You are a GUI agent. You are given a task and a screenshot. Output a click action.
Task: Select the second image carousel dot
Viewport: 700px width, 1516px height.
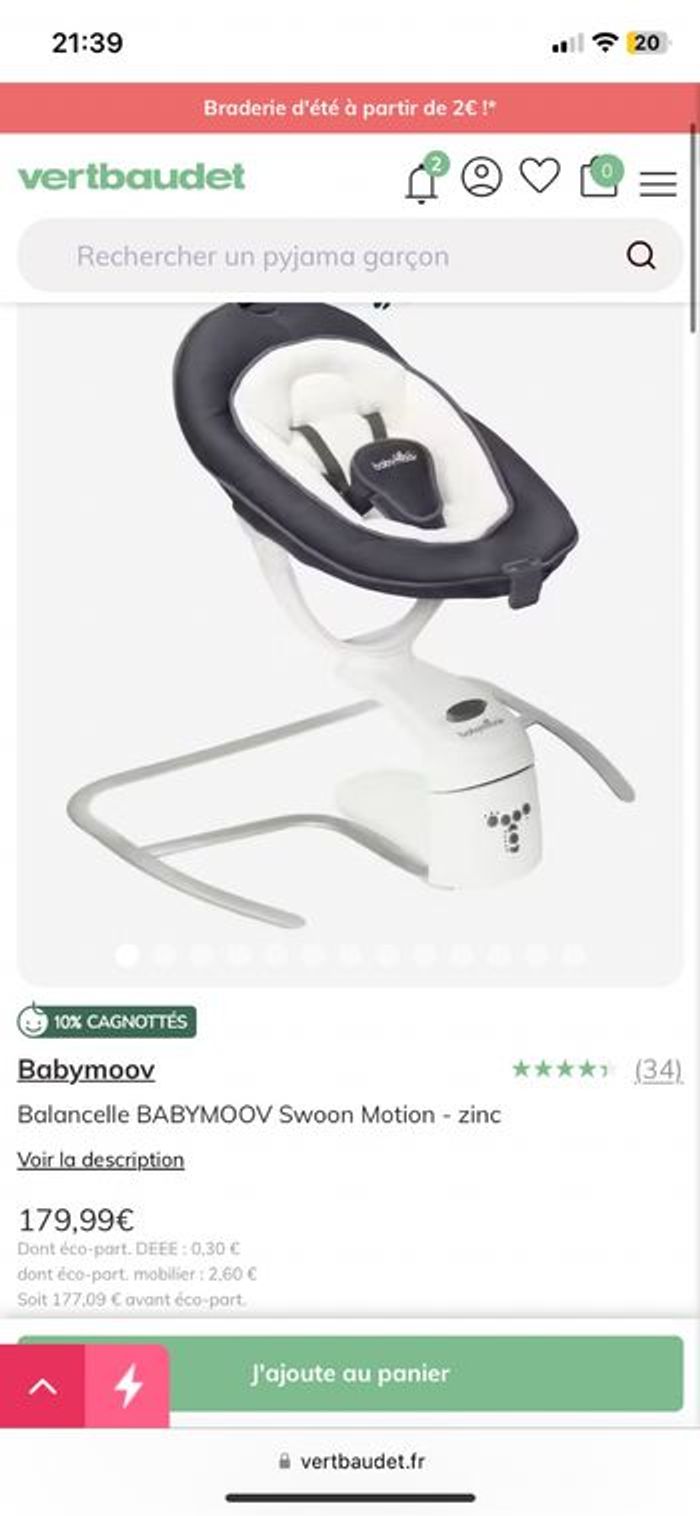[164, 955]
